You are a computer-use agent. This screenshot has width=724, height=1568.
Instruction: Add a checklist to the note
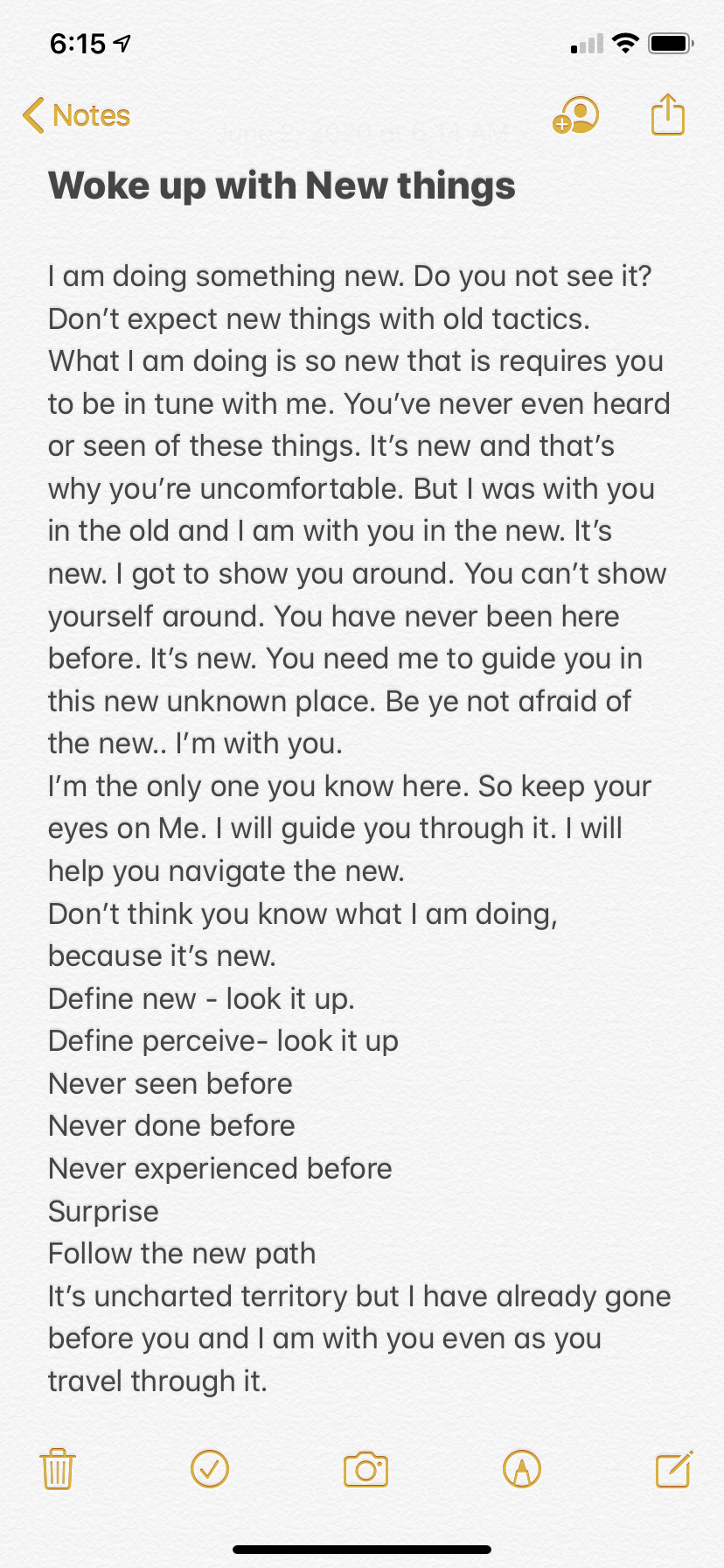210,1469
